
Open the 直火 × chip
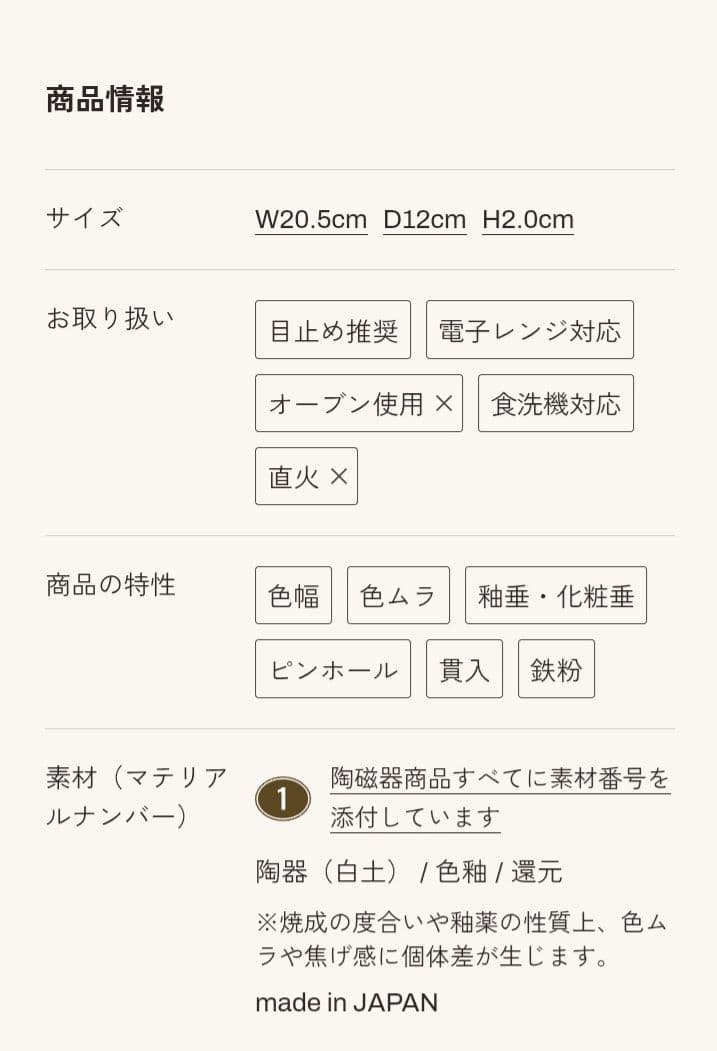[x=306, y=476]
